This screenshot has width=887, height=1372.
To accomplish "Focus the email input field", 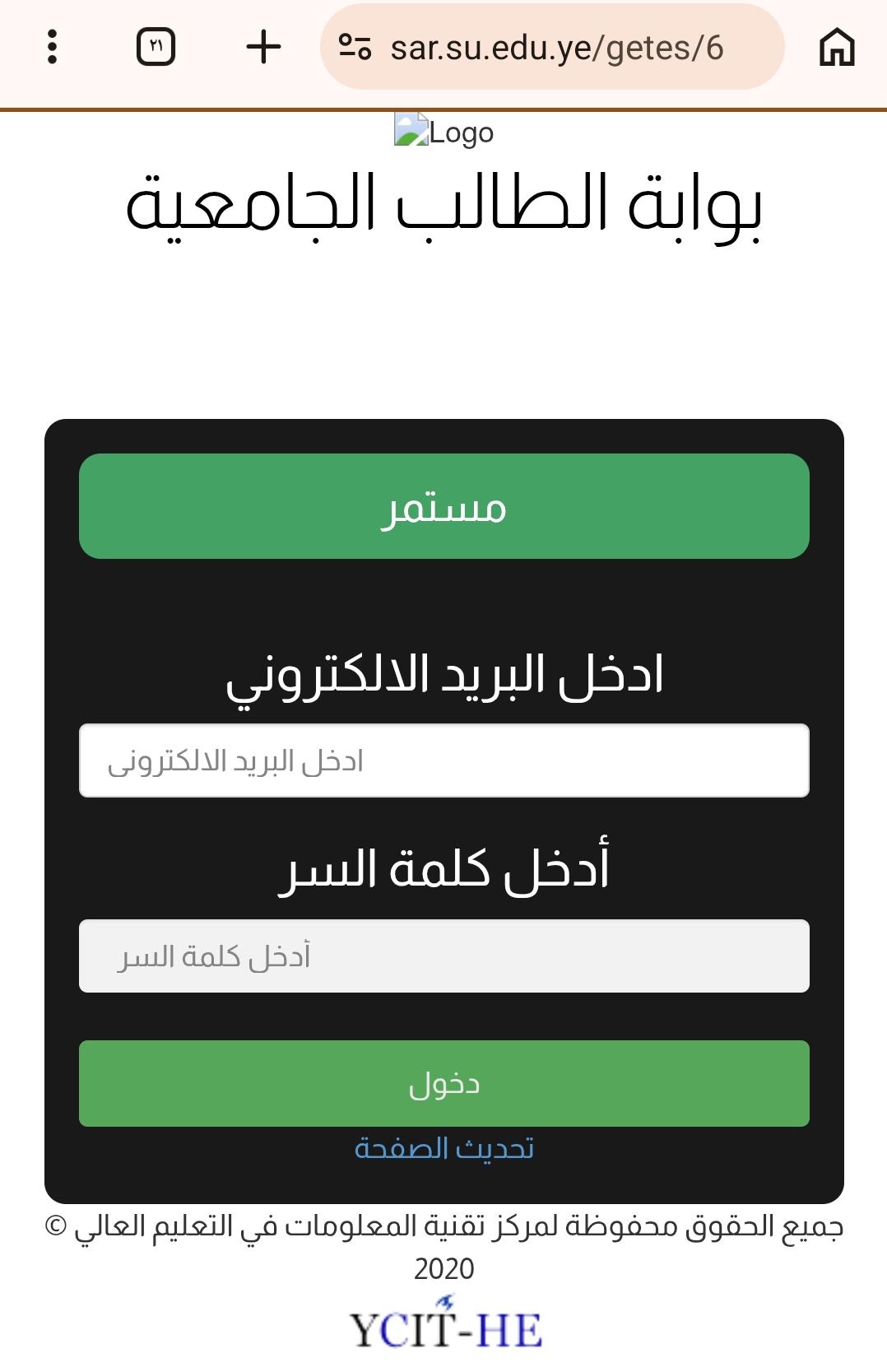I will (x=443, y=760).
